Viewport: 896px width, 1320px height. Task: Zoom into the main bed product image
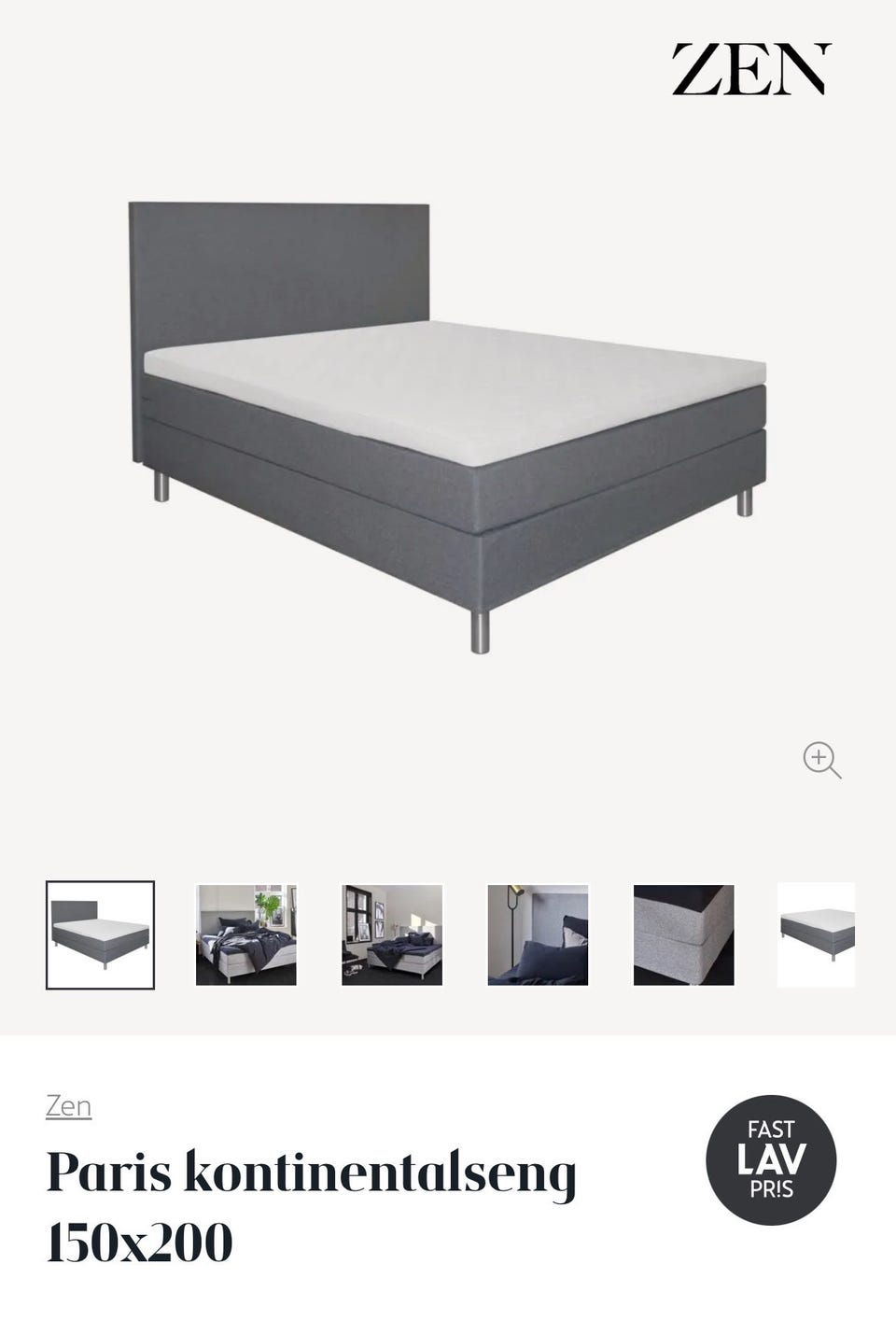click(821, 760)
